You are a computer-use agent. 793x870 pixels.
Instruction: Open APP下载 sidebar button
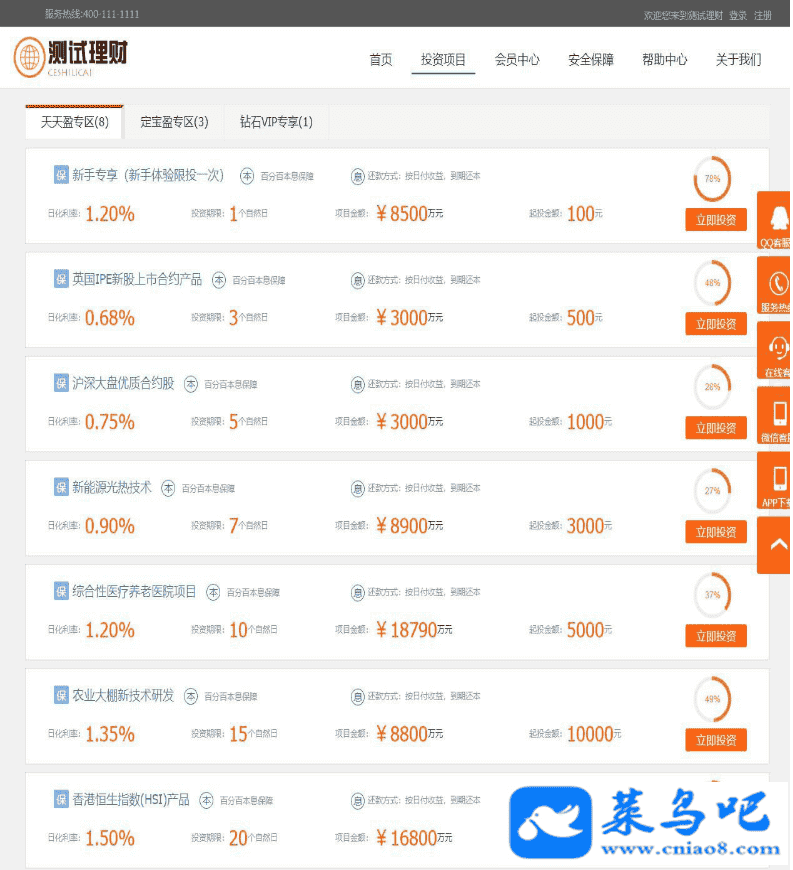(775, 481)
